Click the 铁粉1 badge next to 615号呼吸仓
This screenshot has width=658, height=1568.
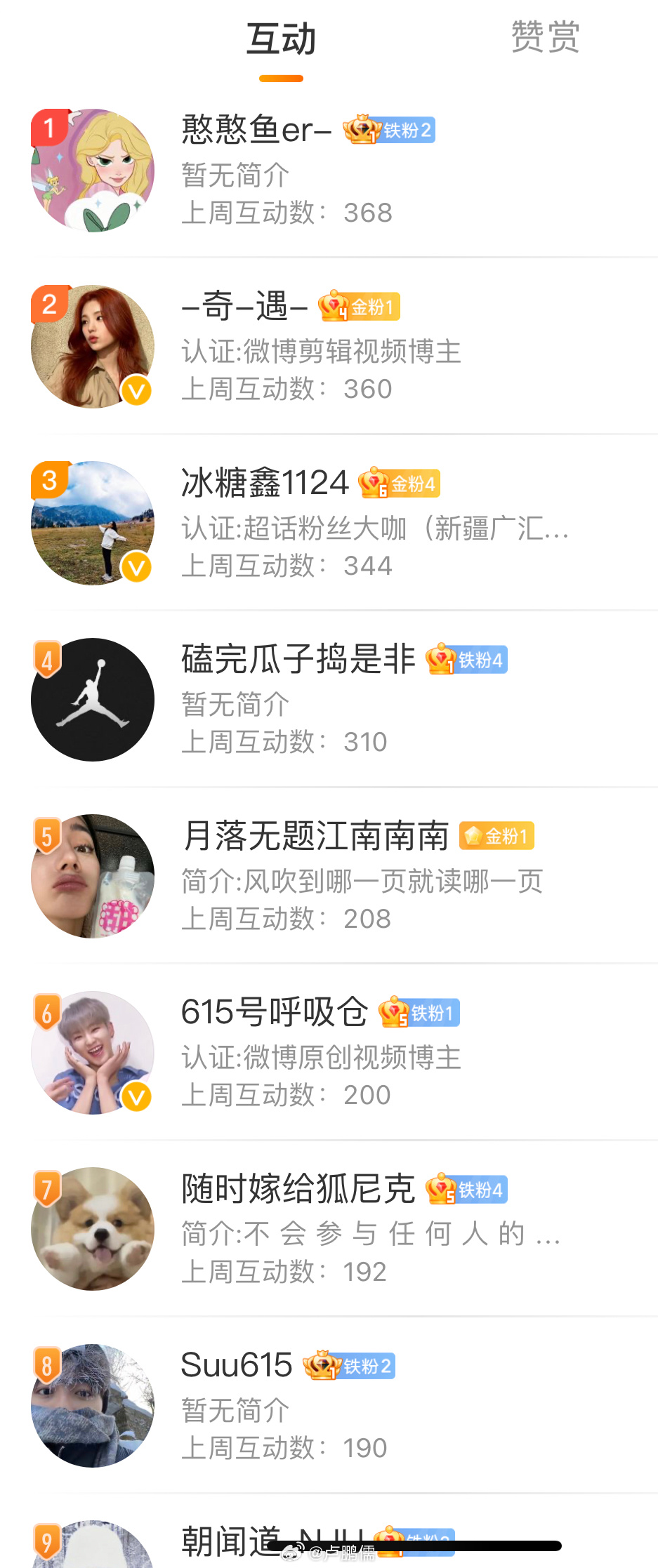tap(420, 1012)
